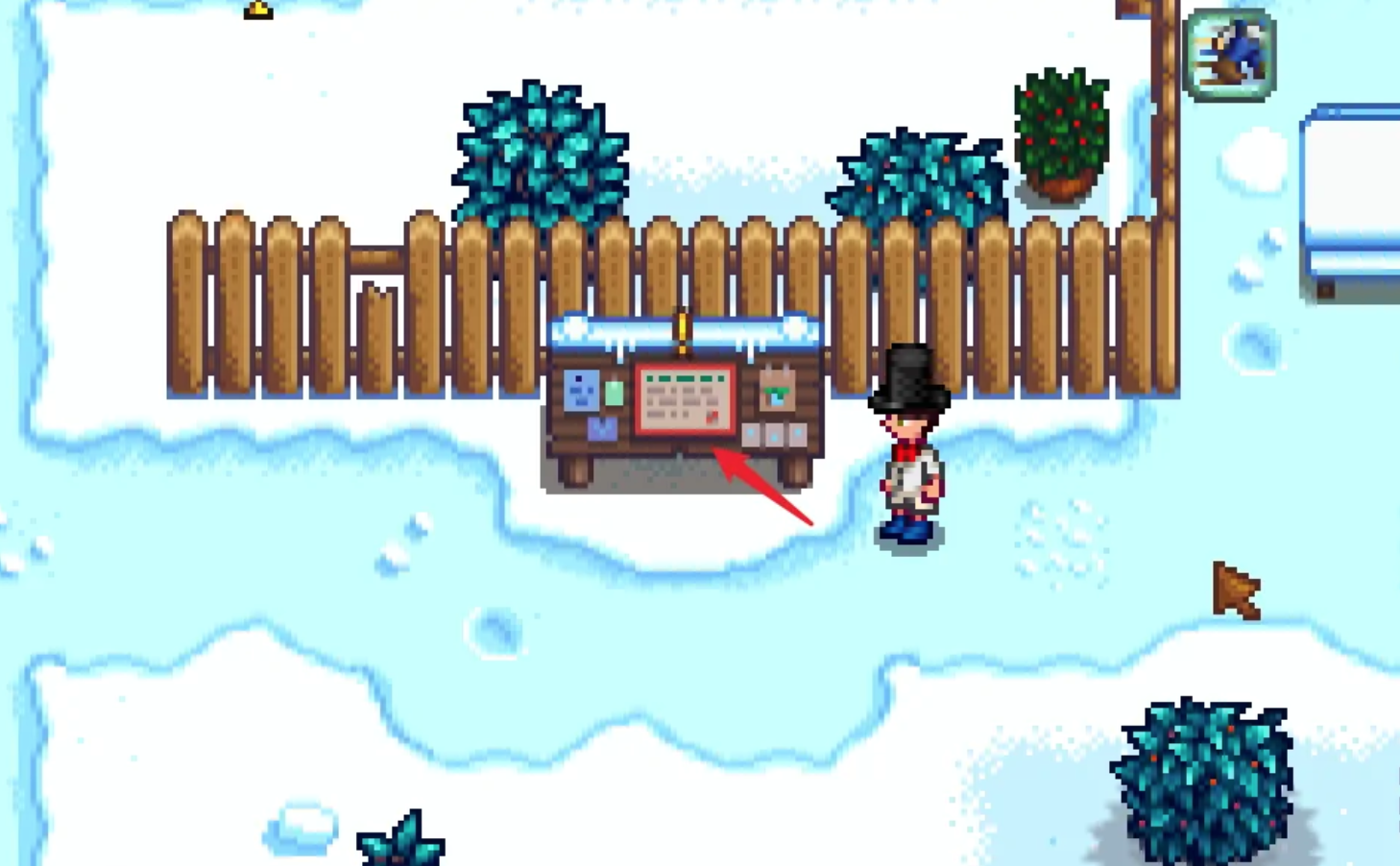The image size is (1400, 866).
Task: Tap the speed buff icon
Action: [x=1230, y=54]
